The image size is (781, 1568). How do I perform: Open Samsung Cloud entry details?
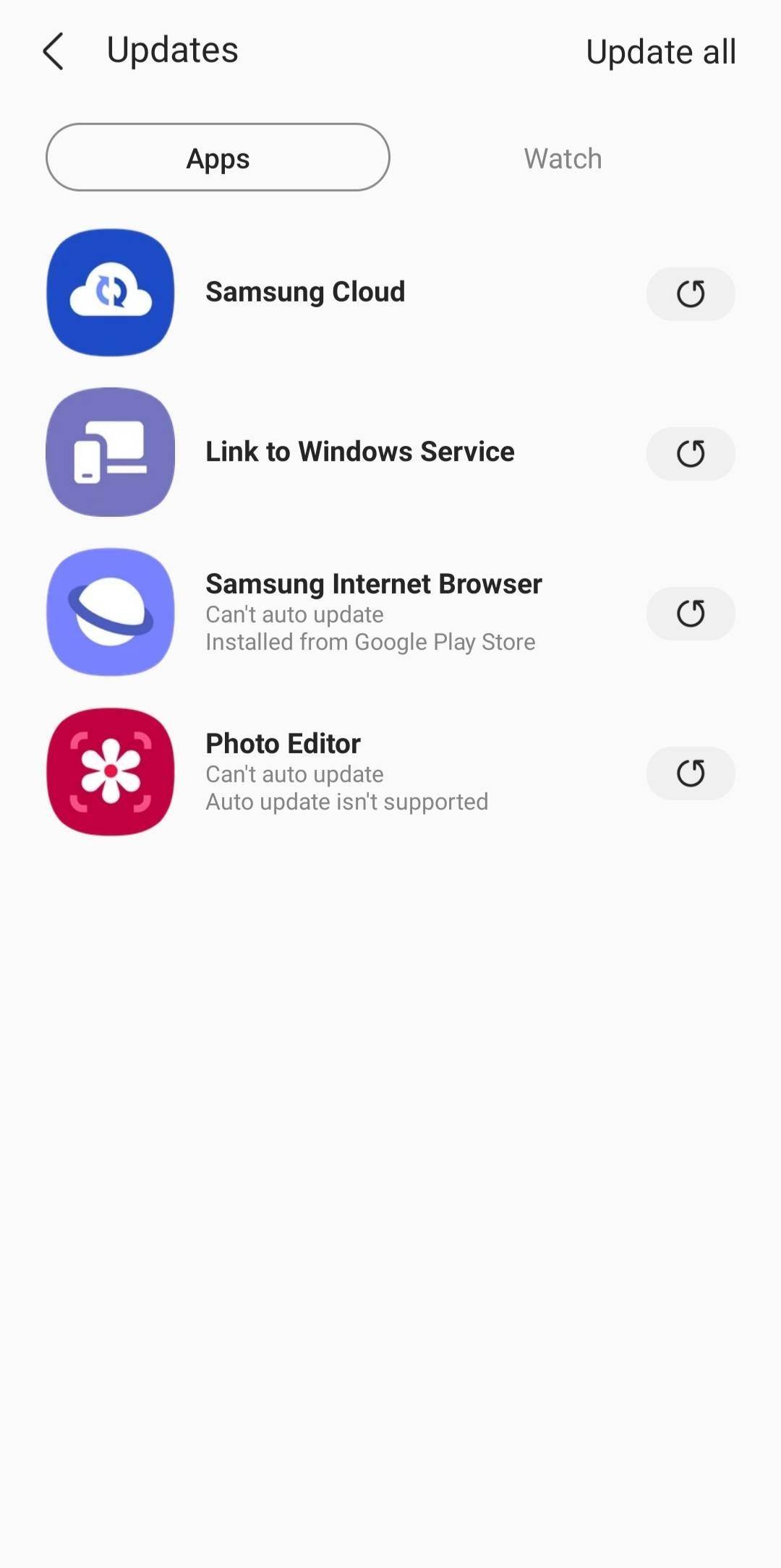point(305,292)
